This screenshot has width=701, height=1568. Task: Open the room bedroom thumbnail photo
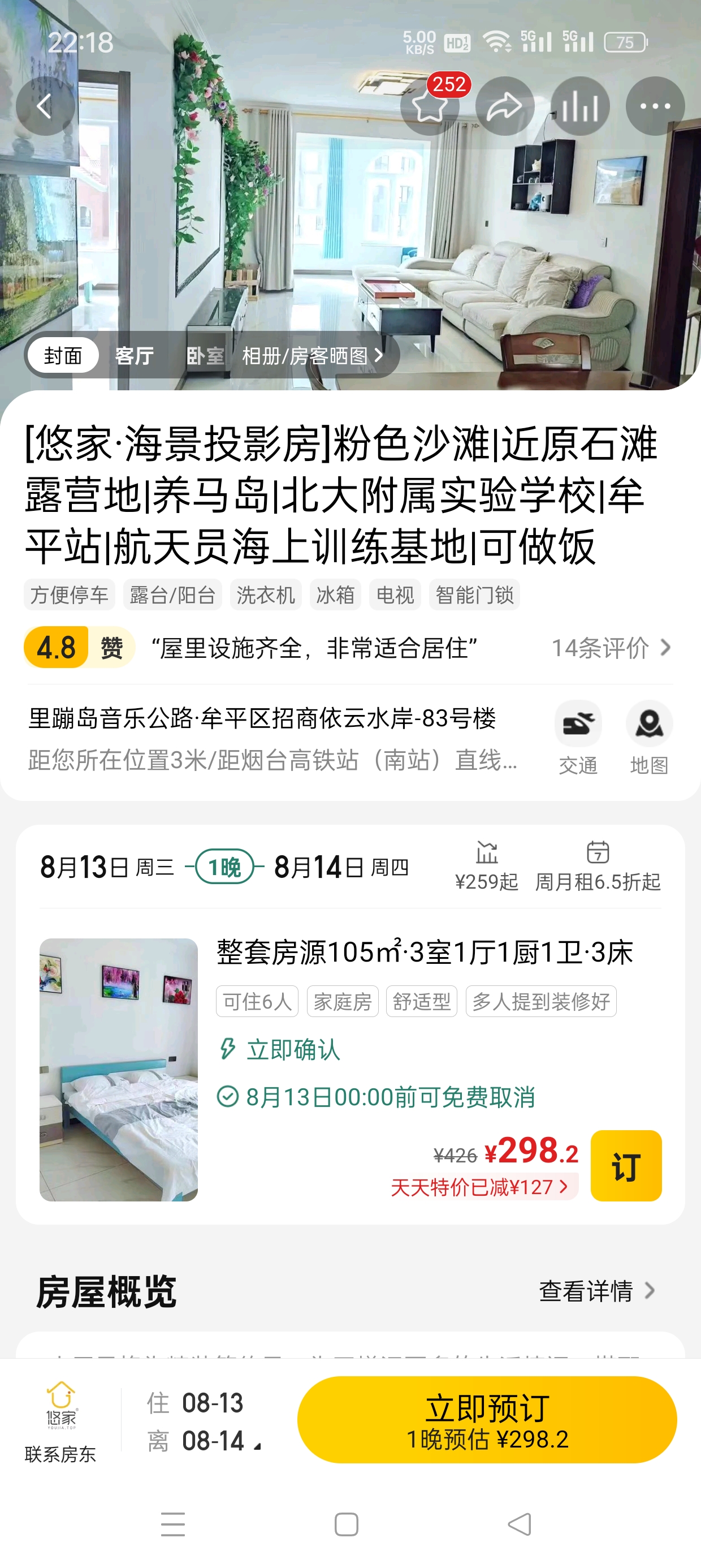(119, 1070)
